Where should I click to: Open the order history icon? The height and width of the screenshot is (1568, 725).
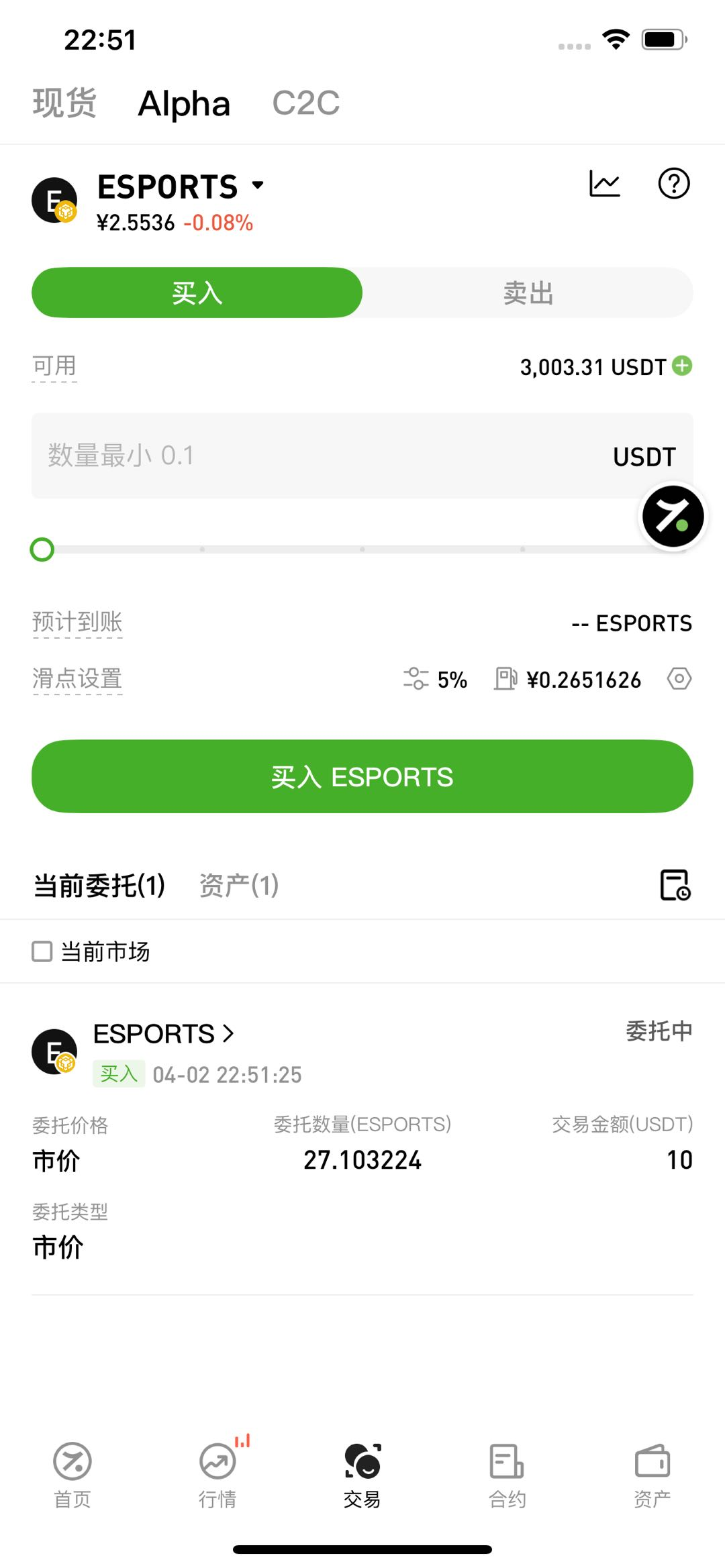(x=675, y=885)
